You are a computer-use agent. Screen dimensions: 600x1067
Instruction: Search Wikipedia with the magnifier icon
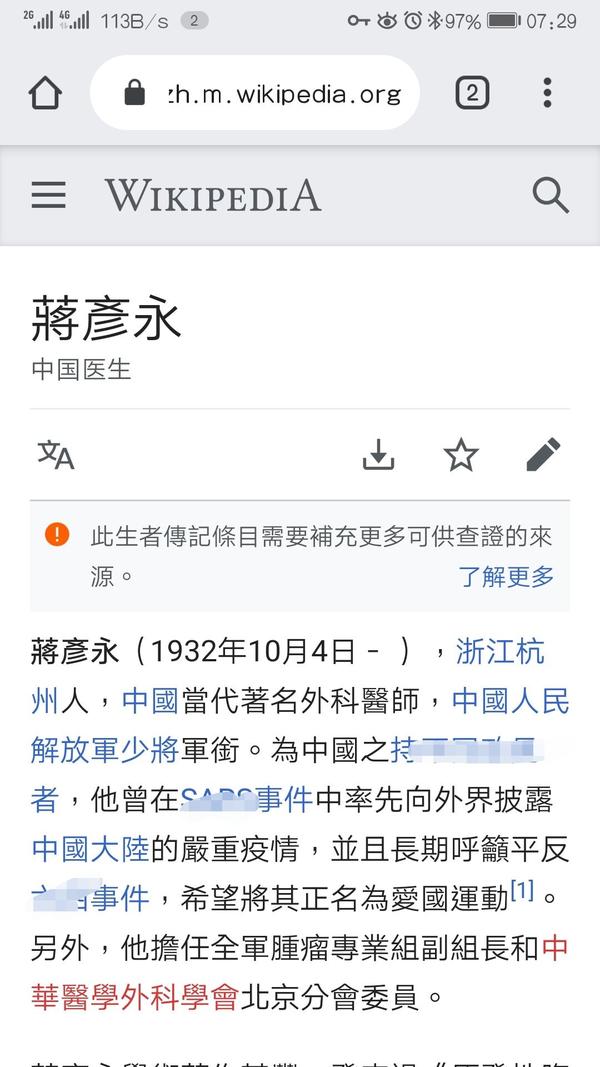550,195
